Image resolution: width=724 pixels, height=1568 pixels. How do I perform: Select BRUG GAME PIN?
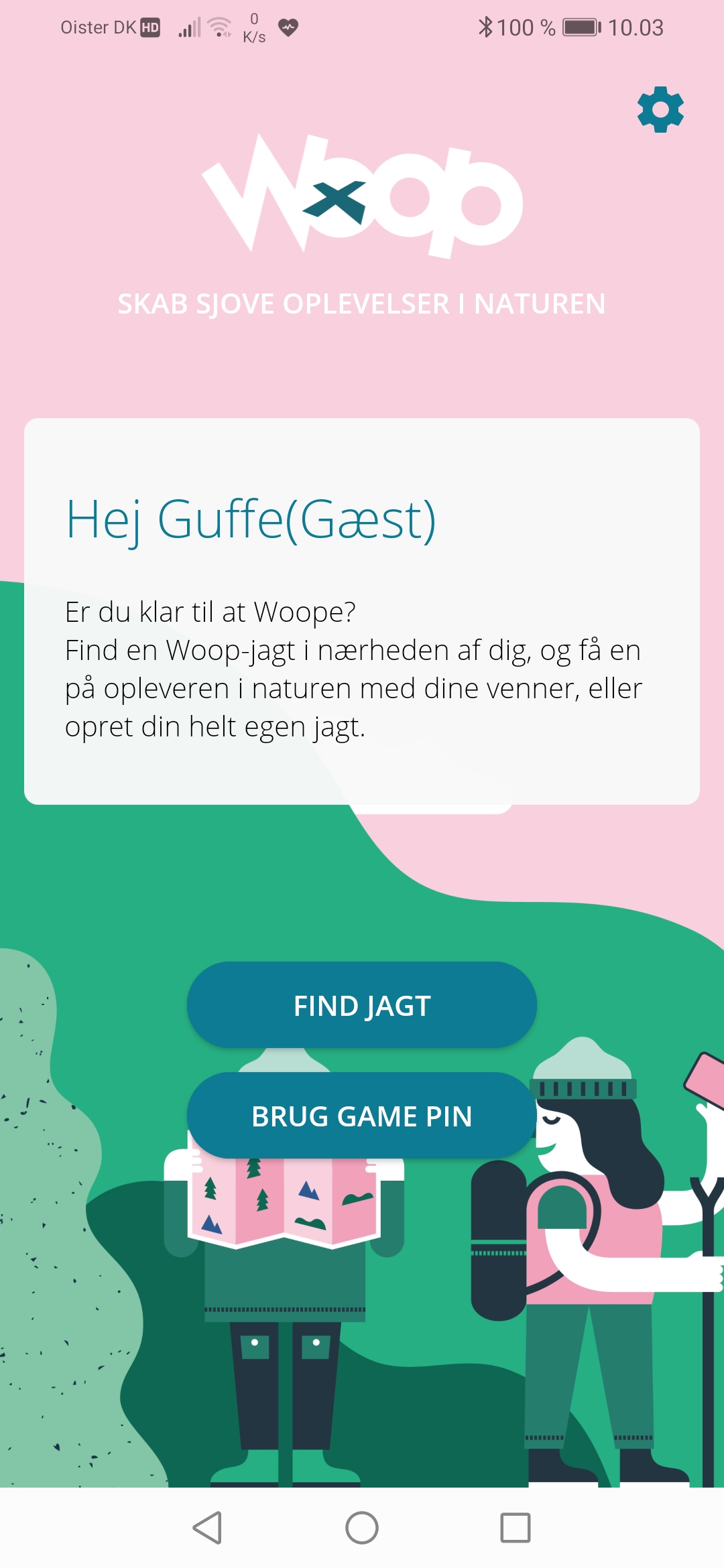pos(362,1116)
